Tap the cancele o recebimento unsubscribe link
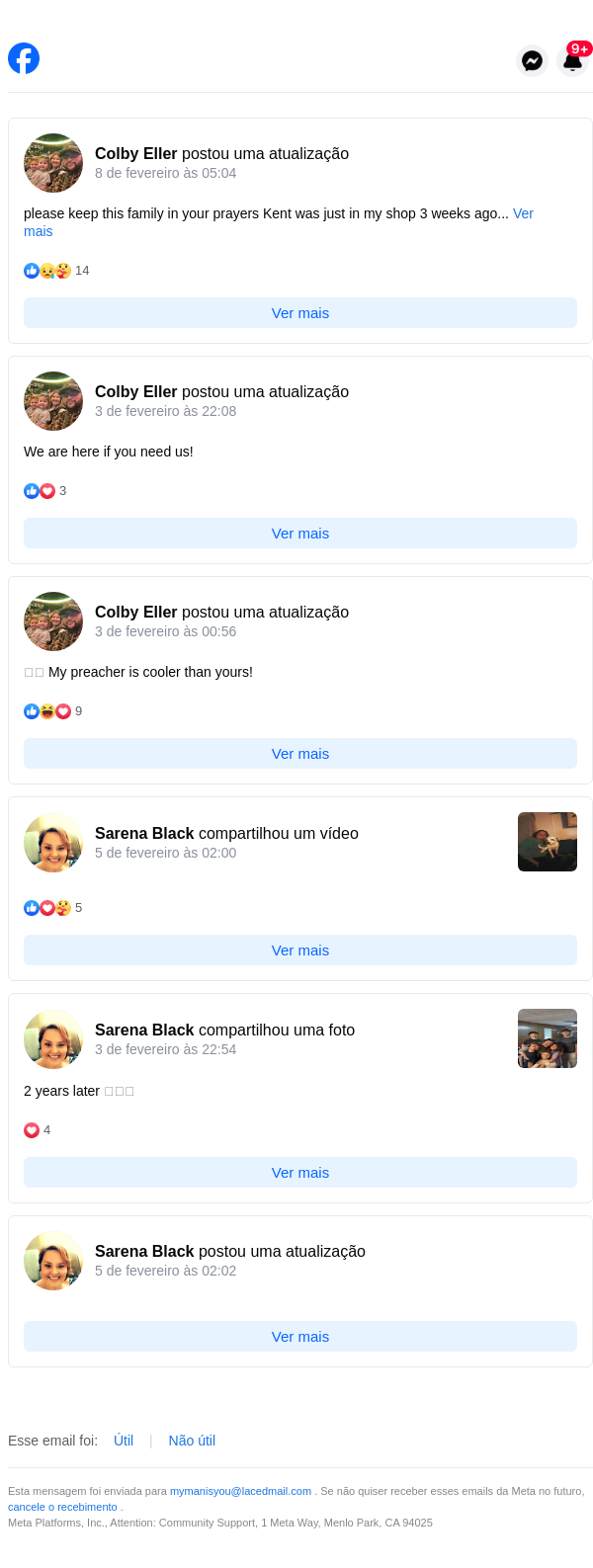The height and width of the screenshot is (1568, 593). 62,1507
